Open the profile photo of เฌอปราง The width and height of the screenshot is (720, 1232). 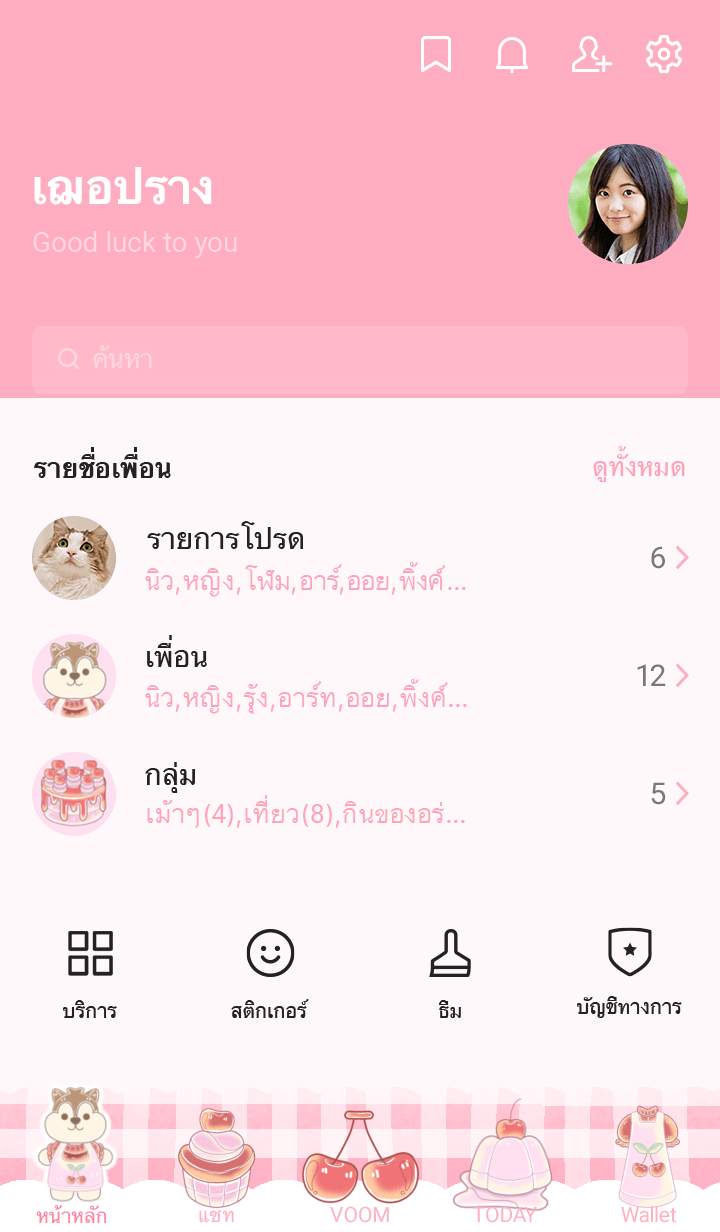(x=628, y=204)
